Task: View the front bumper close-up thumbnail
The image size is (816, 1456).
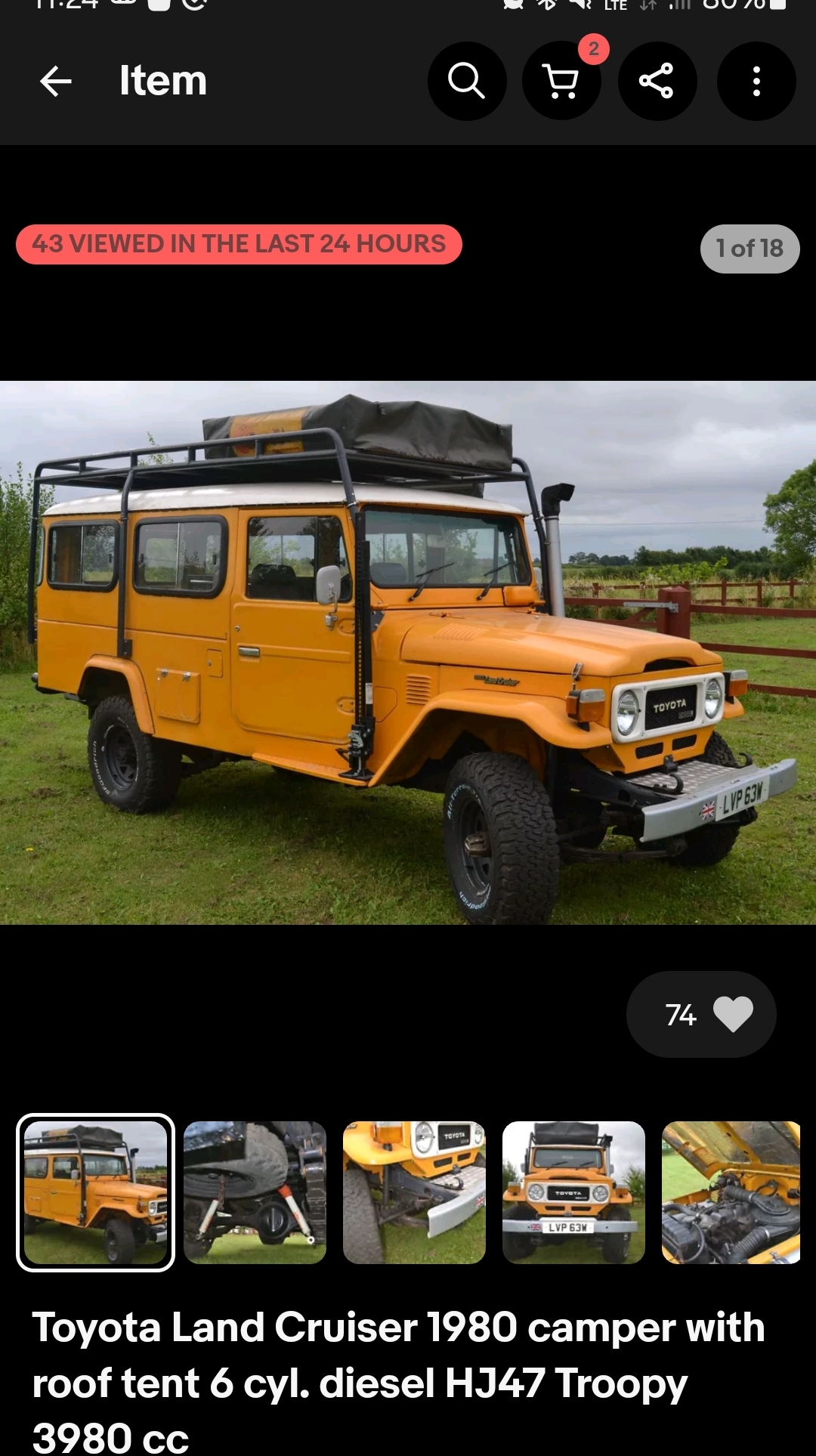Action: [414, 1192]
